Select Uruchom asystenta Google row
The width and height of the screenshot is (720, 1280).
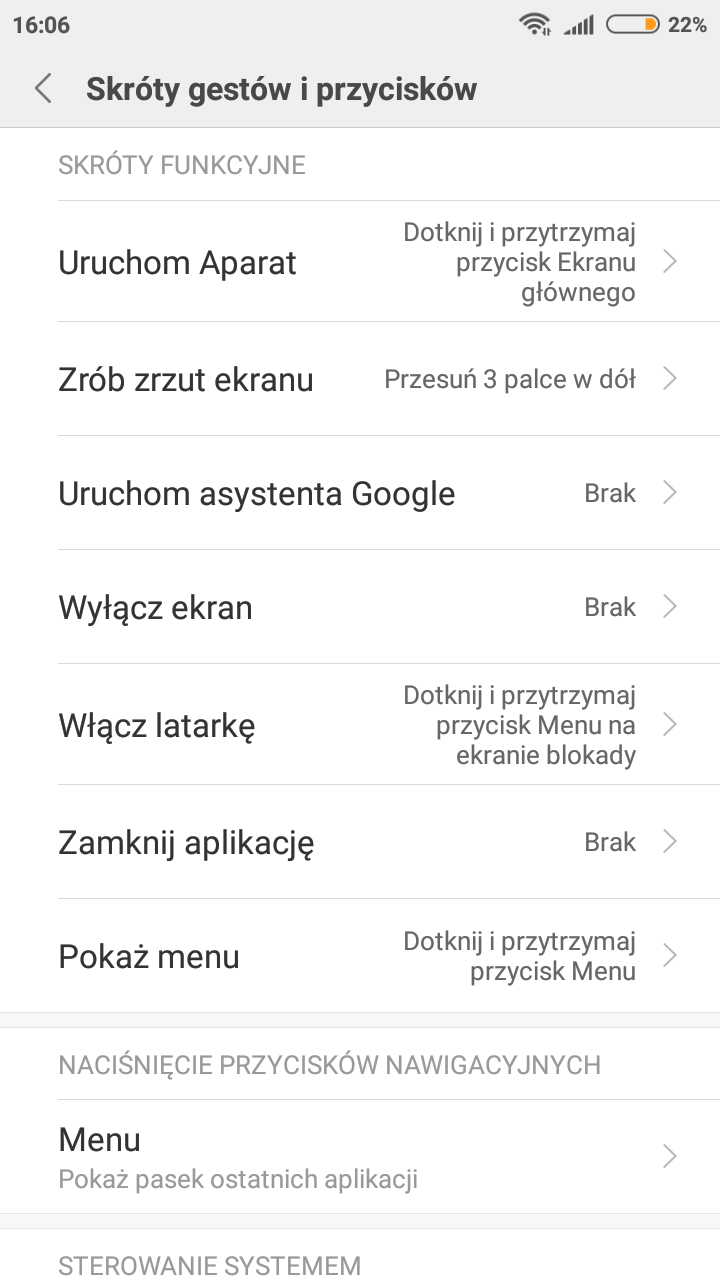(360, 493)
